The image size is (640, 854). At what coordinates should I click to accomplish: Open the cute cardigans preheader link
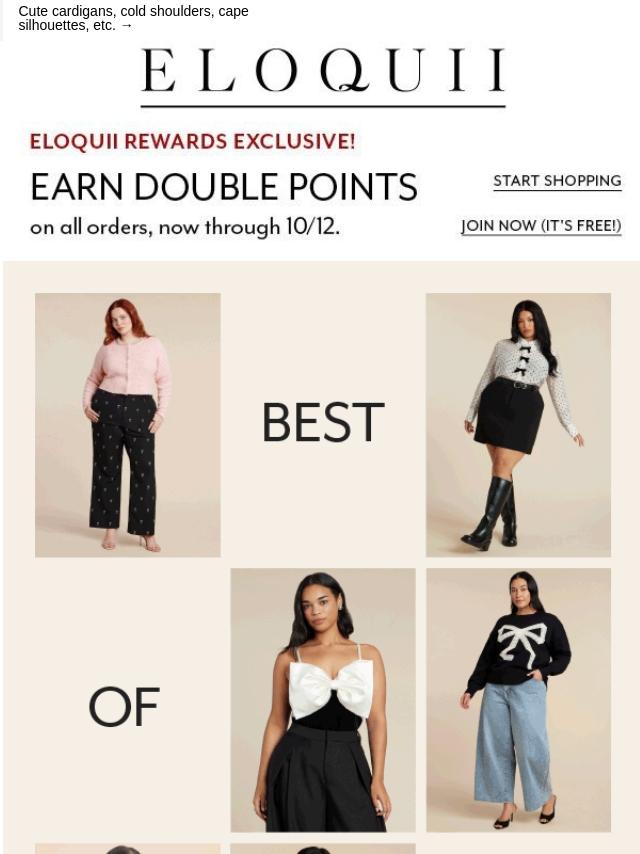click(x=133, y=18)
